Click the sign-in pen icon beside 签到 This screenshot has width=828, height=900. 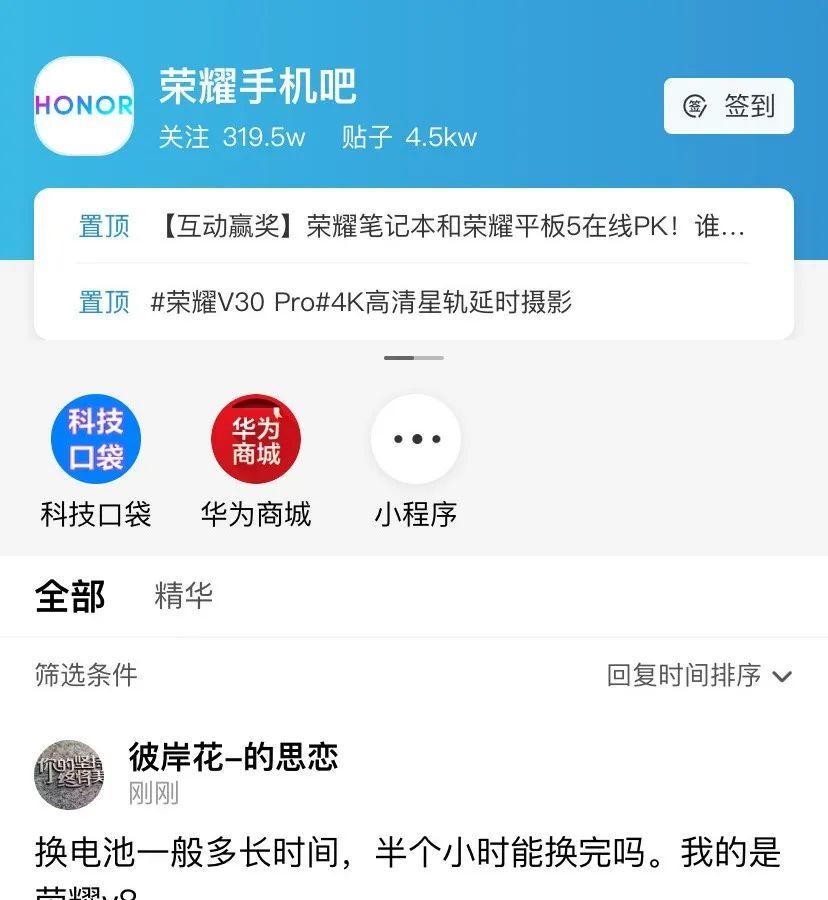[694, 104]
